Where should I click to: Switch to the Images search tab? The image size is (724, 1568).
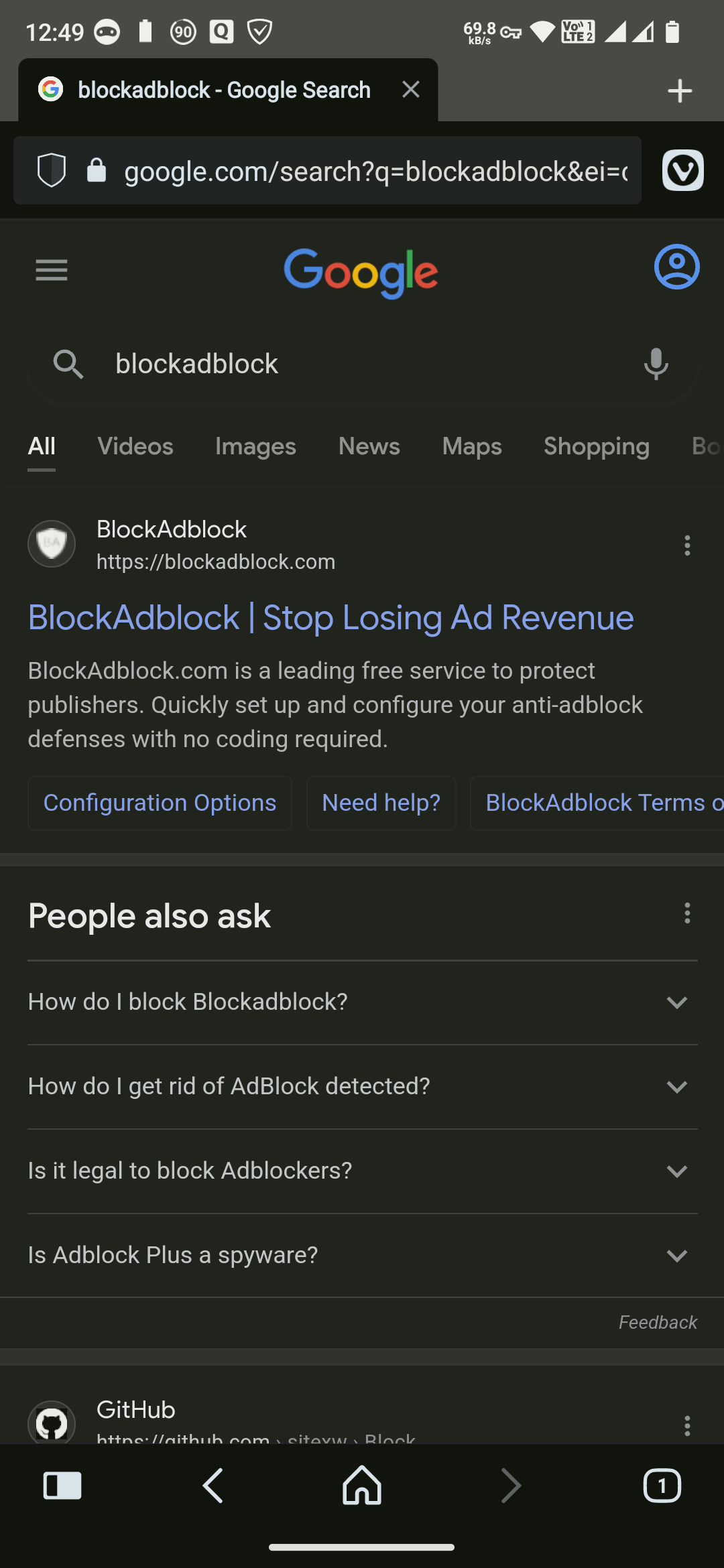pyautogui.click(x=255, y=446)
